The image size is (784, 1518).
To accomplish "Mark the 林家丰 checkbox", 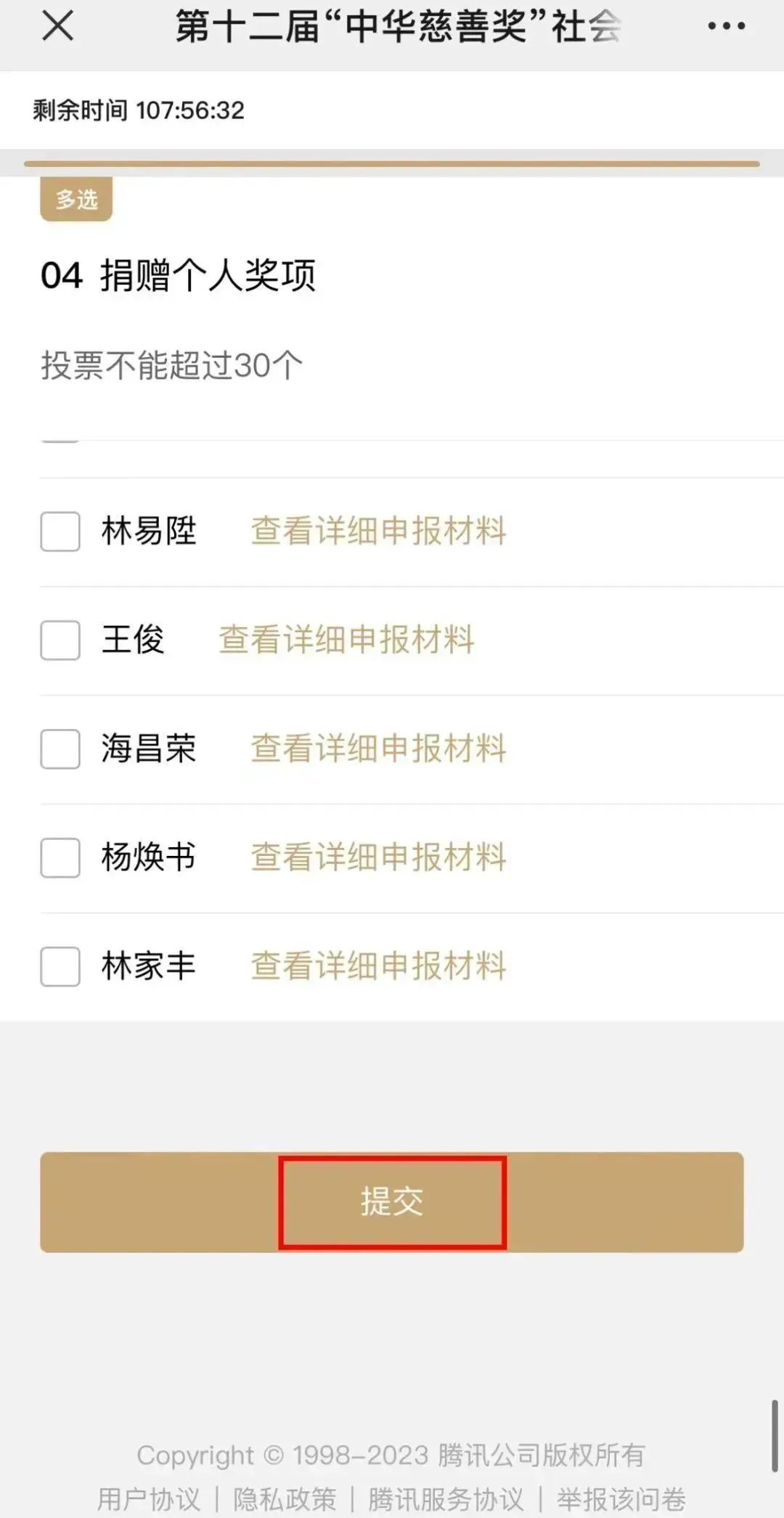I will (x=60, y=967).
